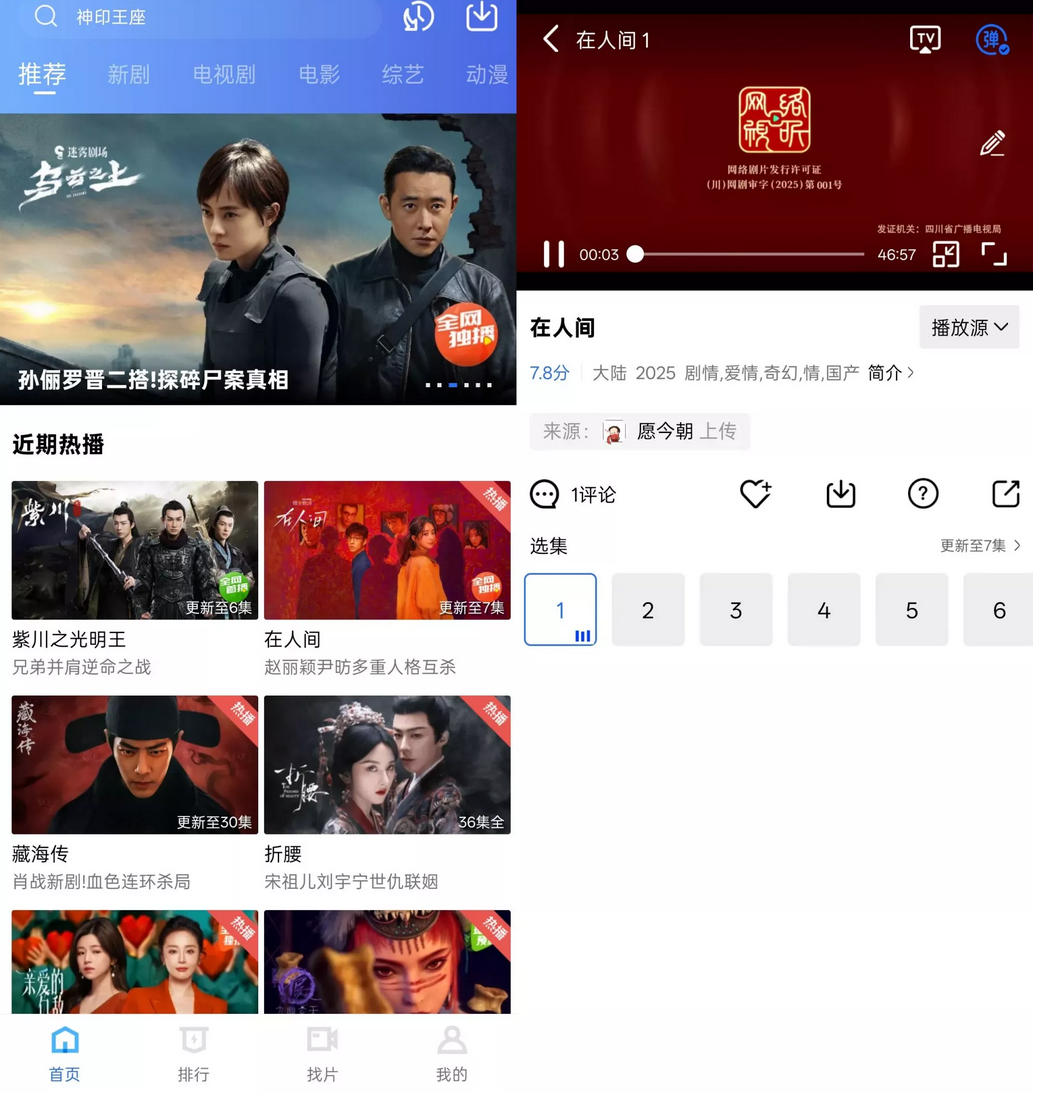Expand the 简介 description

(891, 373)
